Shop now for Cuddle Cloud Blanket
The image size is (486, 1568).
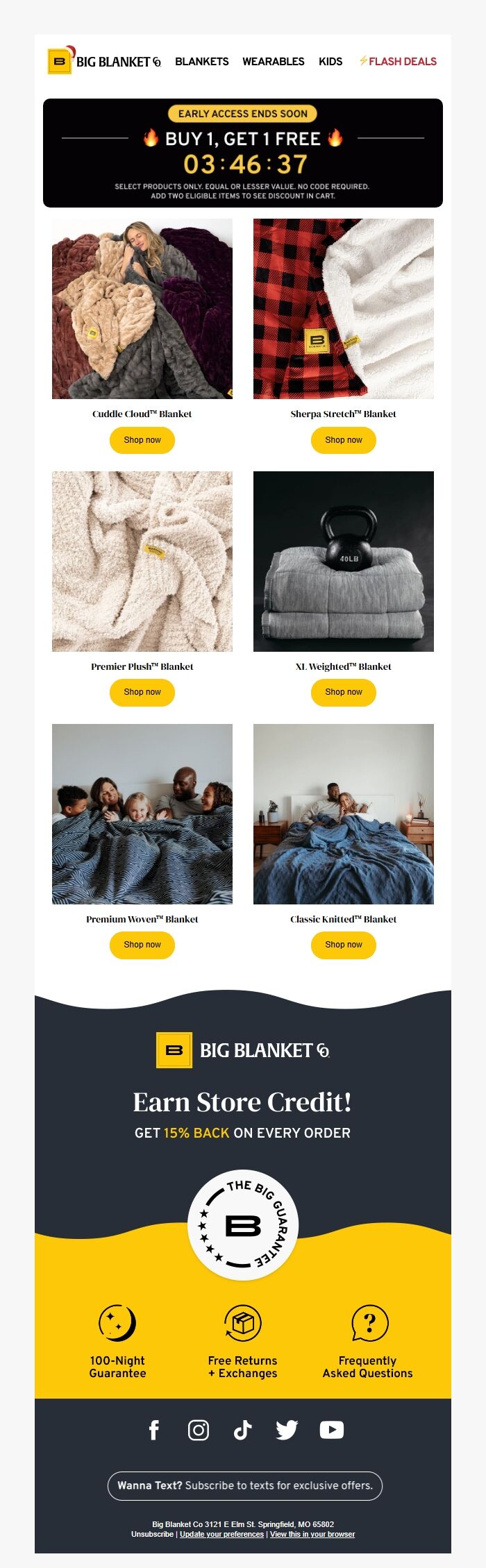pos(142,440)
